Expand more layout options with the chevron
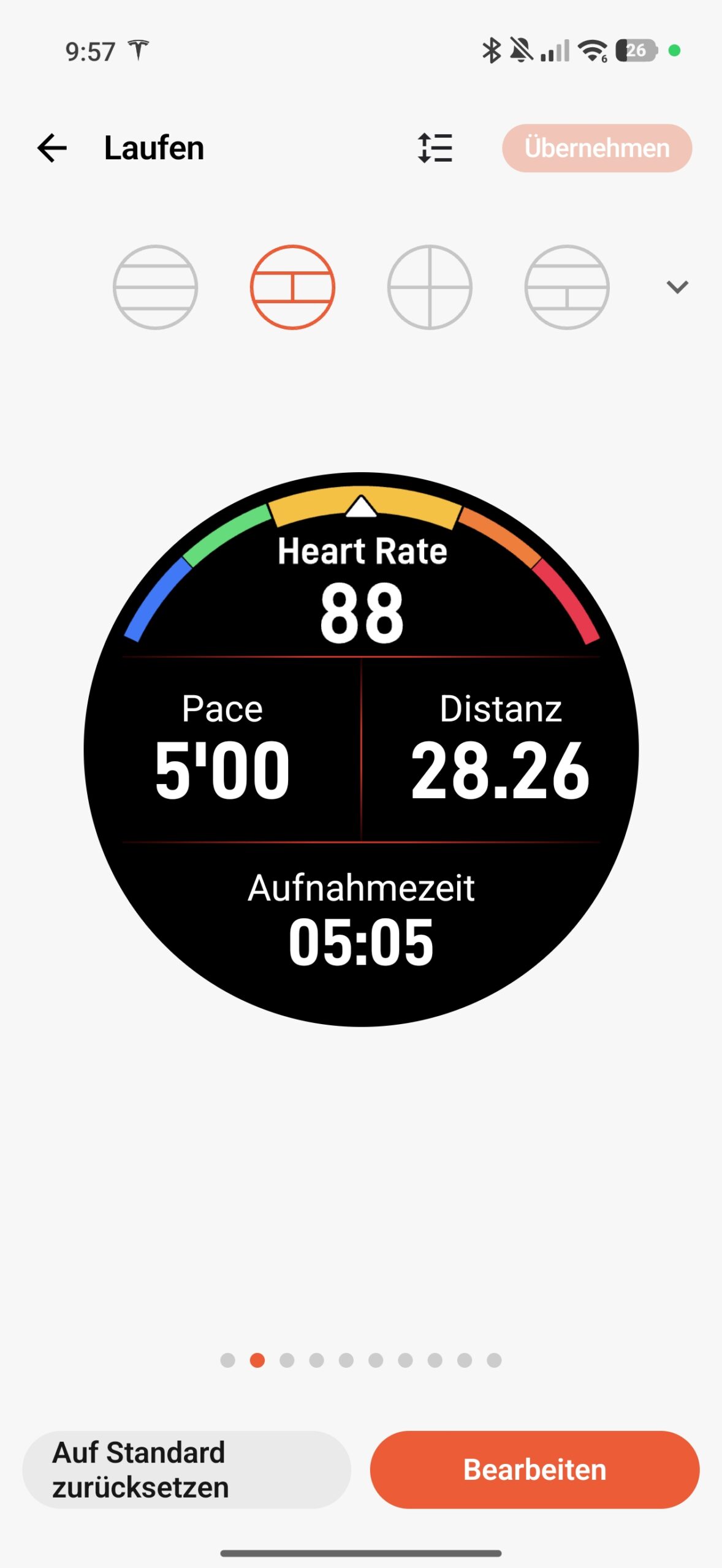 677,287
